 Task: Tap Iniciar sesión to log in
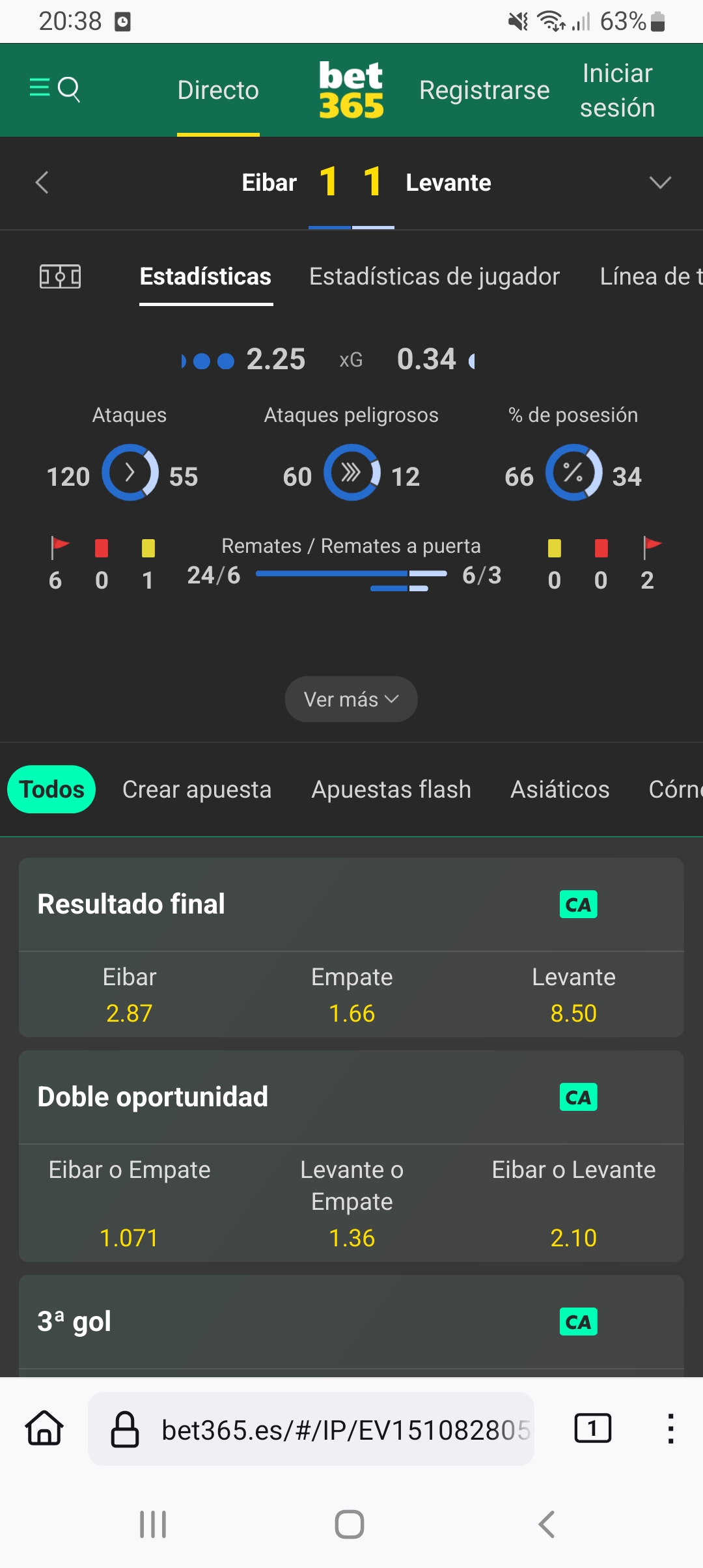pyautogui.click(x=617, y=91)
